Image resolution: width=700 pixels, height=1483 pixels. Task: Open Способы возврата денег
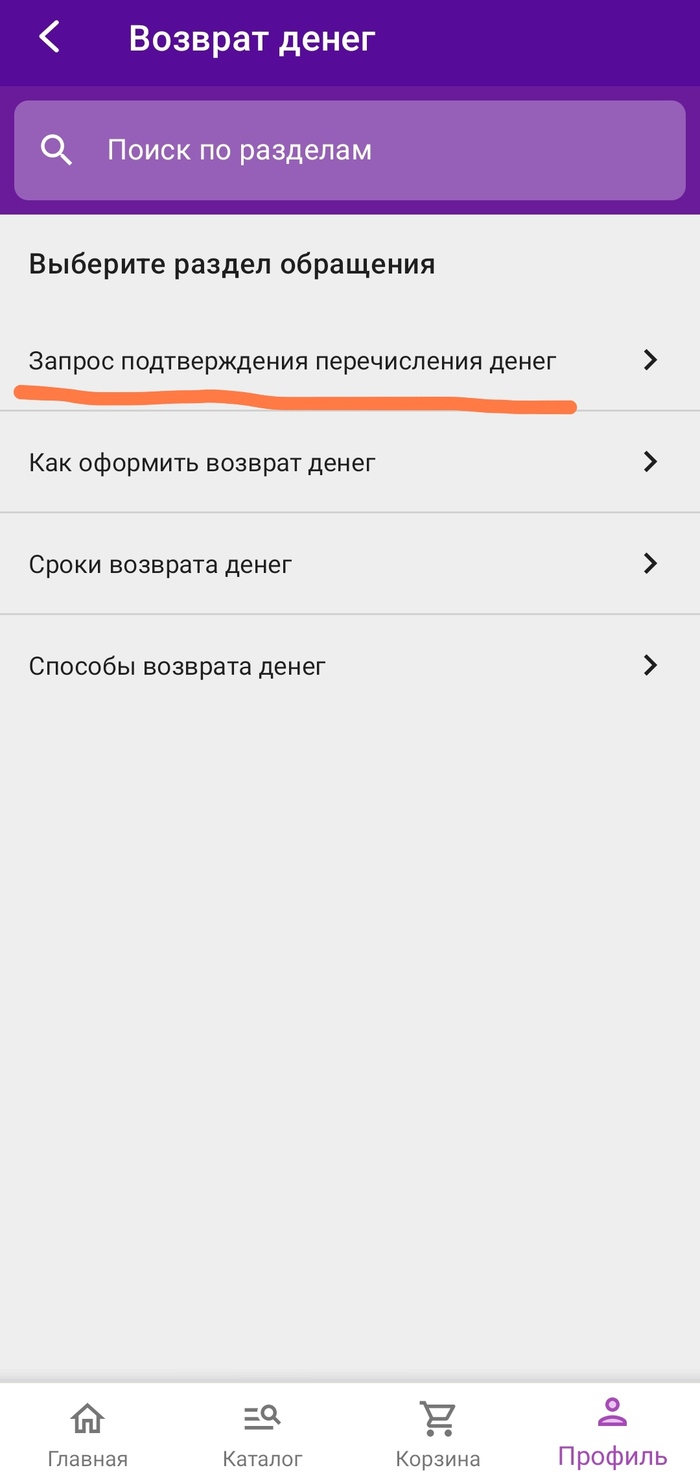[x=340, y=666]
